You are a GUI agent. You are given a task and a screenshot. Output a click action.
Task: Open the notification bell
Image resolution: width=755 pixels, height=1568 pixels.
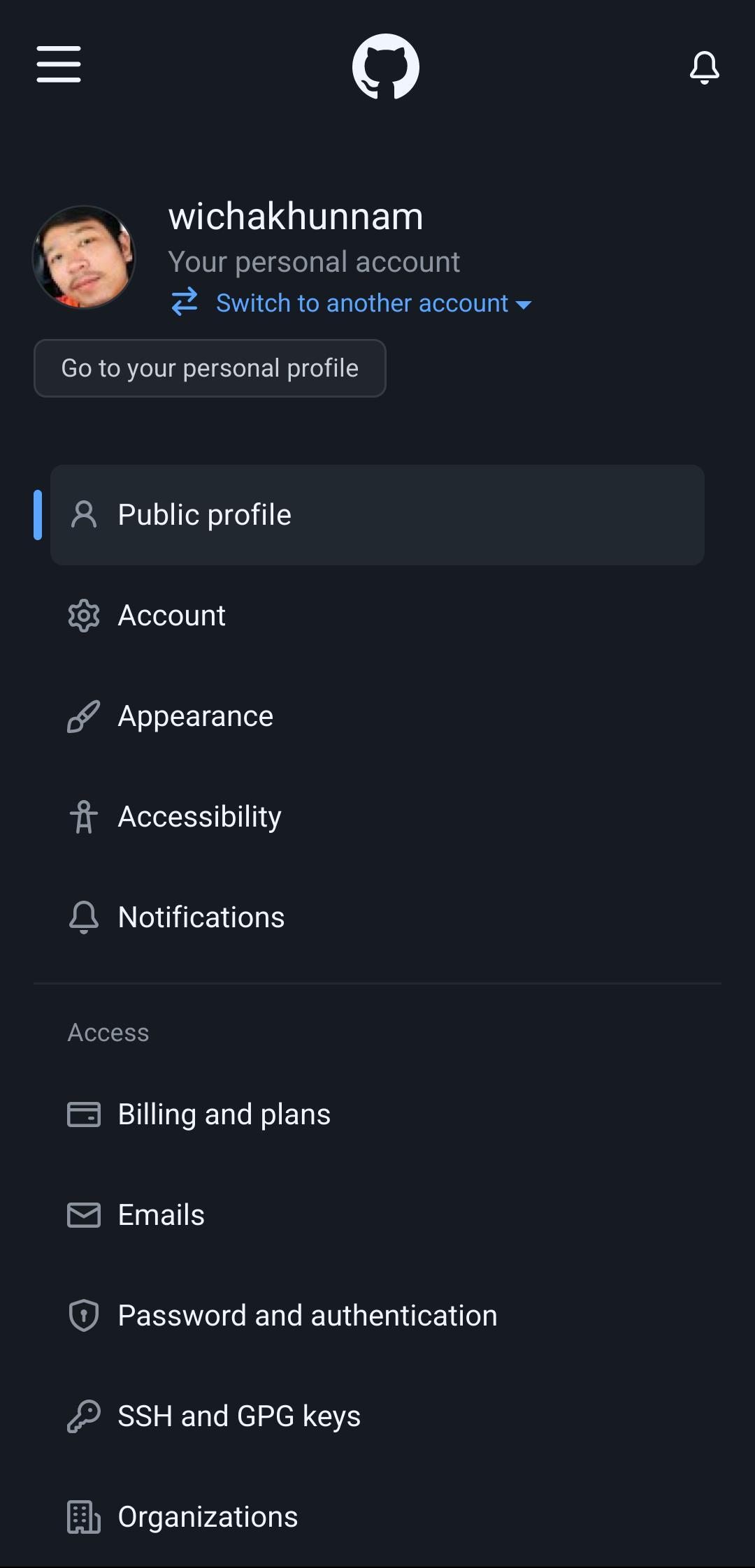coord(704,68)
